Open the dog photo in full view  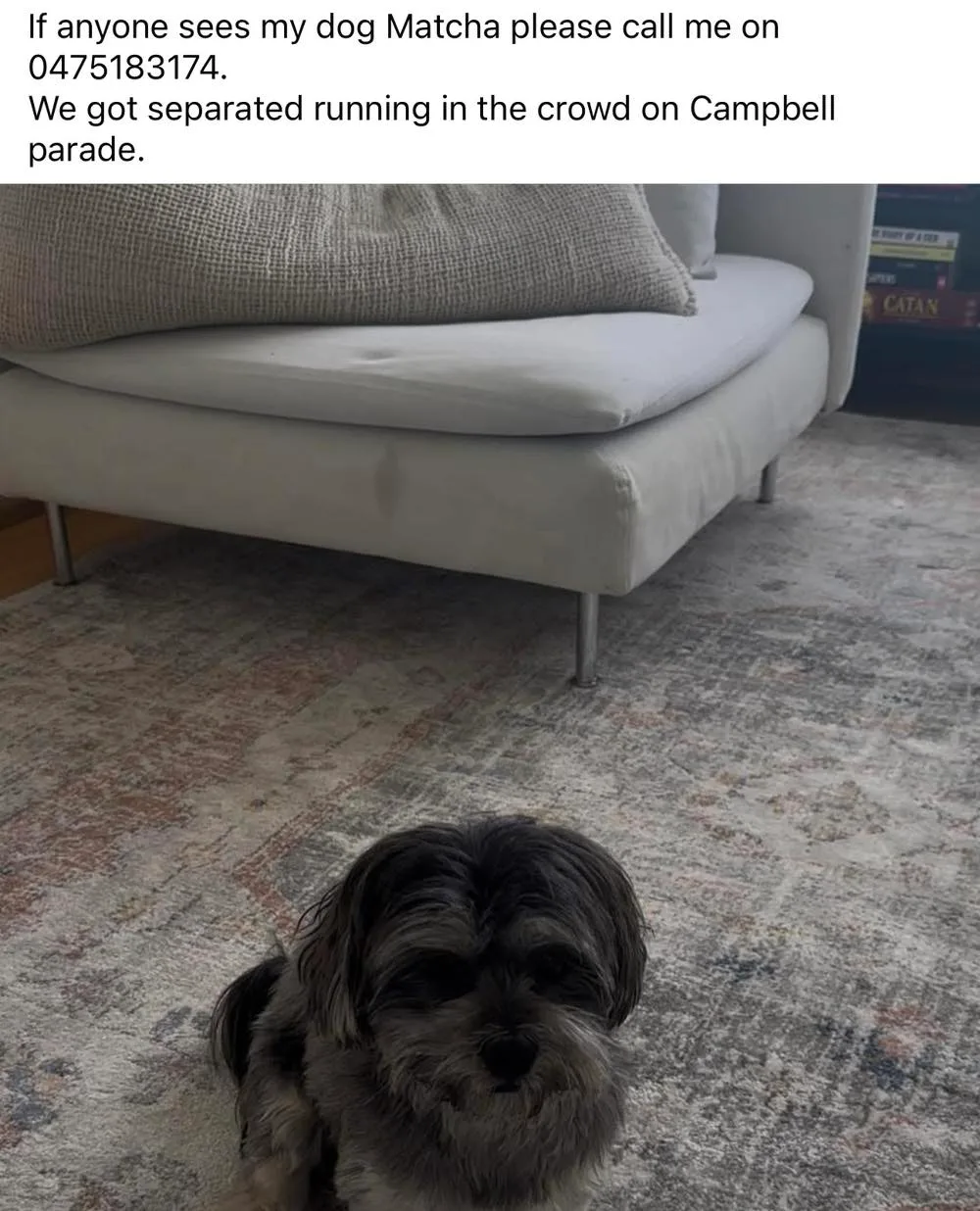[490, 696]
